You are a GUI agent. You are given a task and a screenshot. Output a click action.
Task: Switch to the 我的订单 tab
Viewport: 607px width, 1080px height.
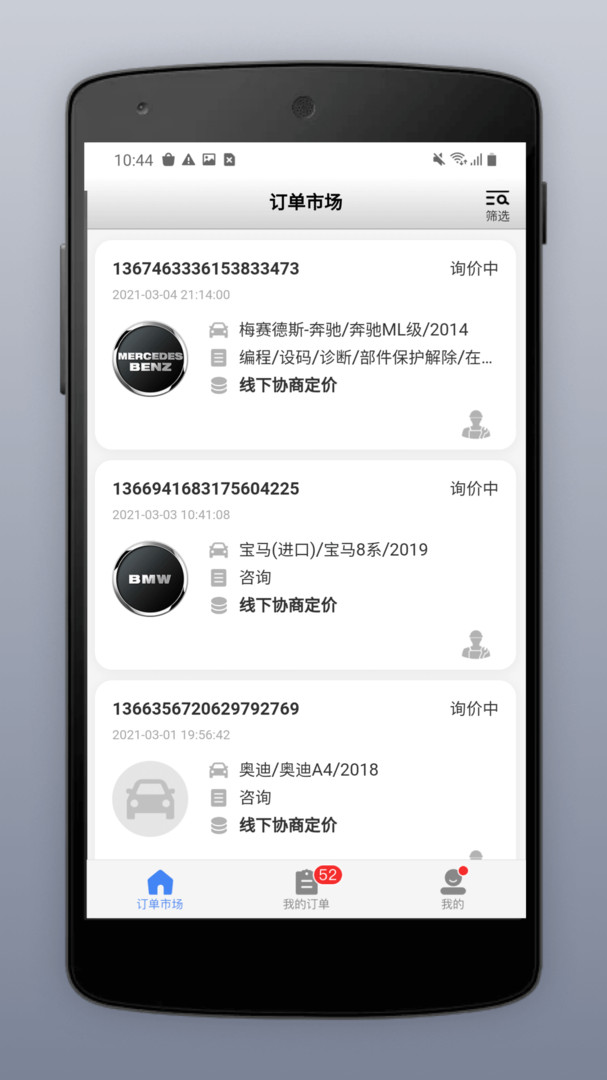click(307, 889)
